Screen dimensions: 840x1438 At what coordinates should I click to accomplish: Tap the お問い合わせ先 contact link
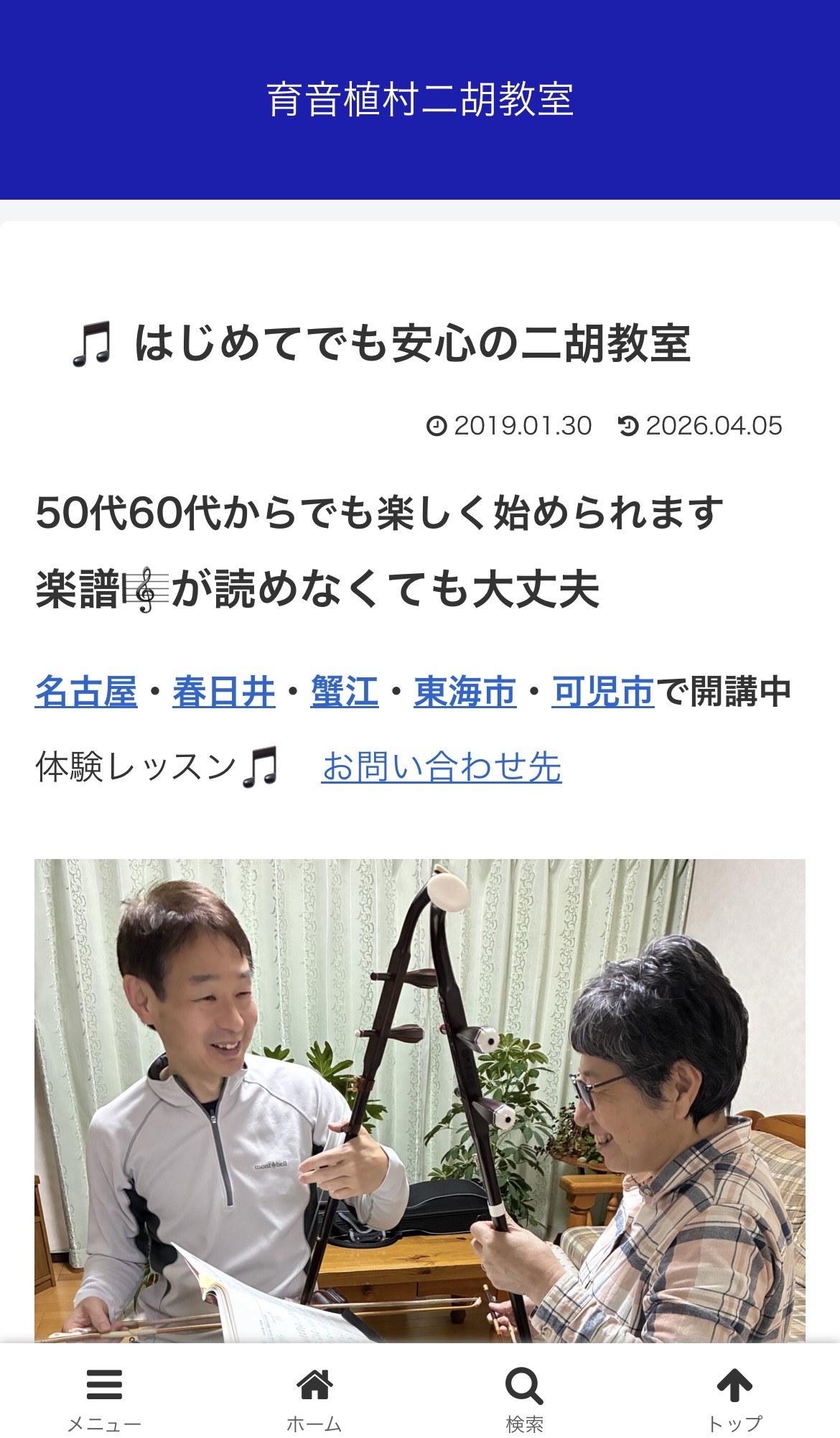(x=441, y=766)
